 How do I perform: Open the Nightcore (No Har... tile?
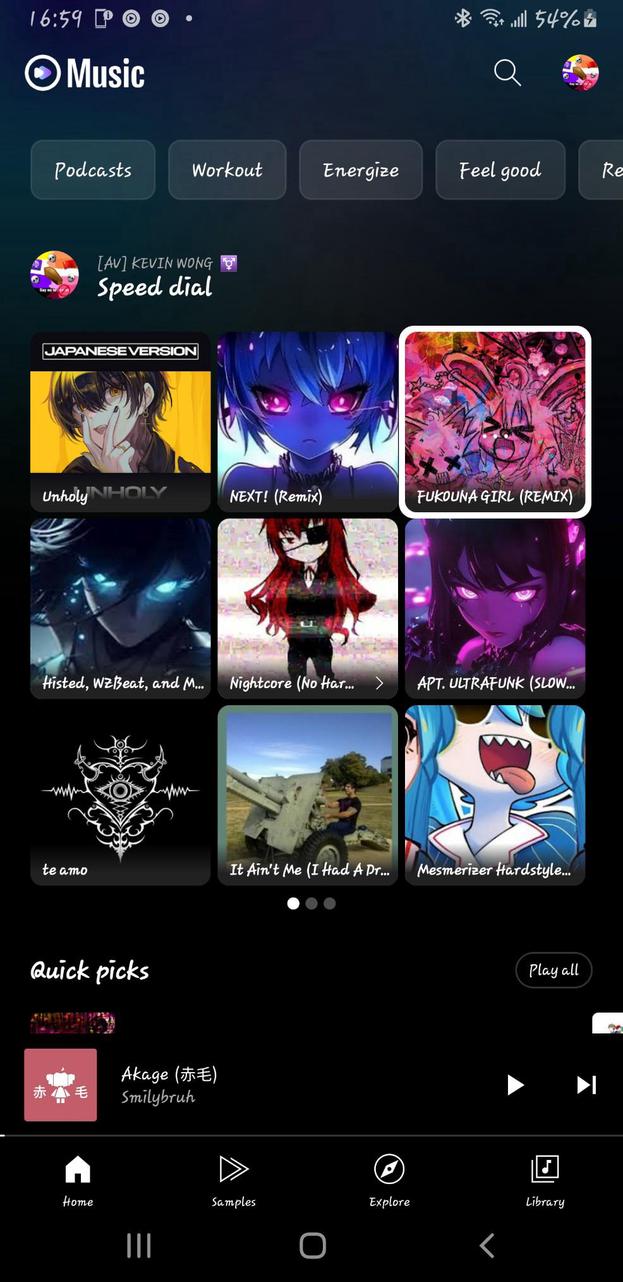pos(307,608)
